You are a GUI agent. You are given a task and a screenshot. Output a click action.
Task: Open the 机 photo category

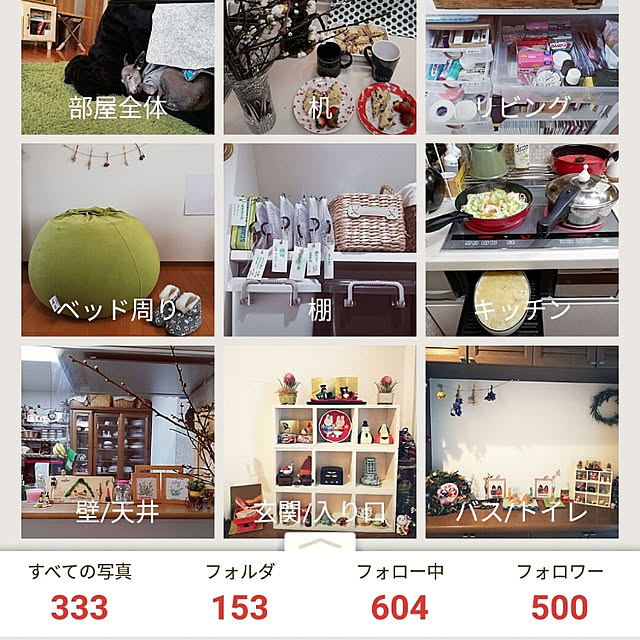pos(320,67)
